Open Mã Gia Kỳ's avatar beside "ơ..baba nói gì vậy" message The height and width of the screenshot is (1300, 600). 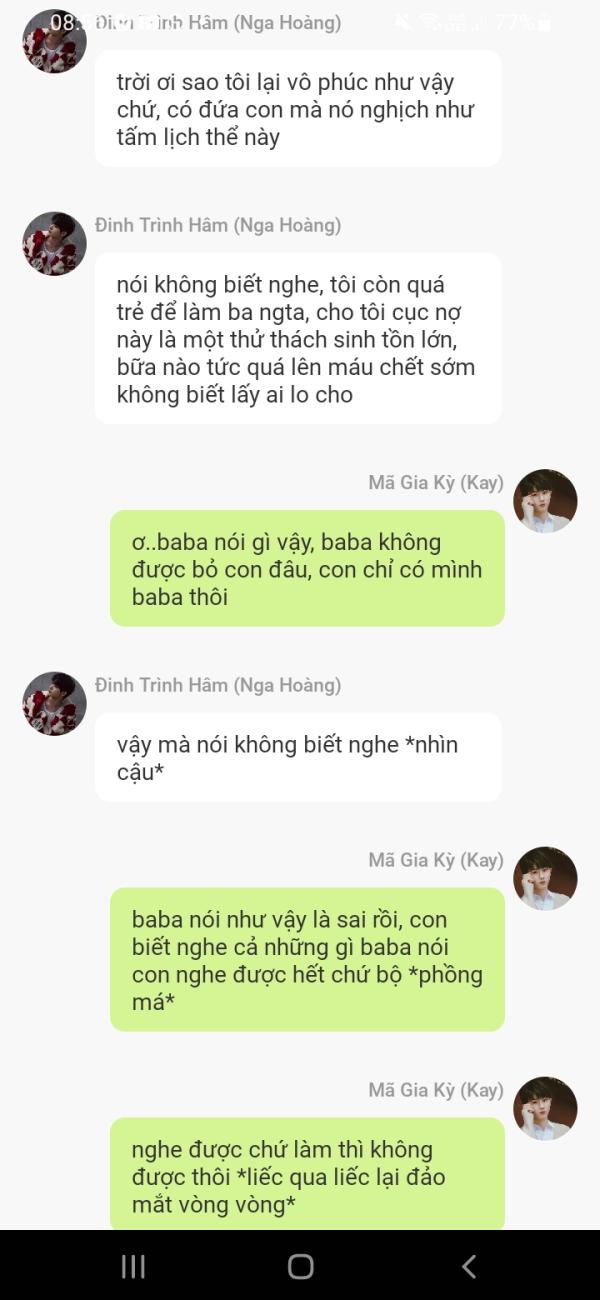point(545,501)
